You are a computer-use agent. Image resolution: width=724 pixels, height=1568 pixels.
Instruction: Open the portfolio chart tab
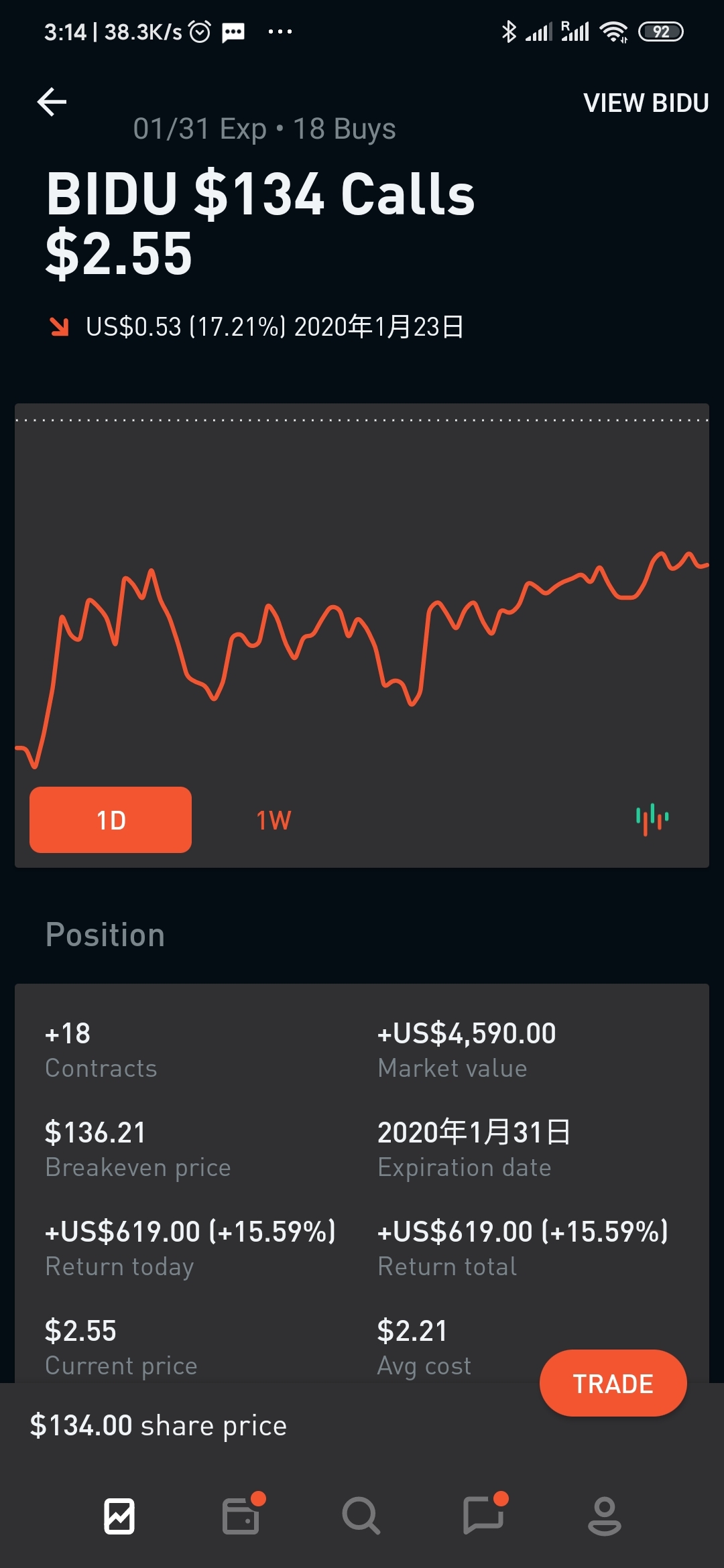tap(119, 1516)
